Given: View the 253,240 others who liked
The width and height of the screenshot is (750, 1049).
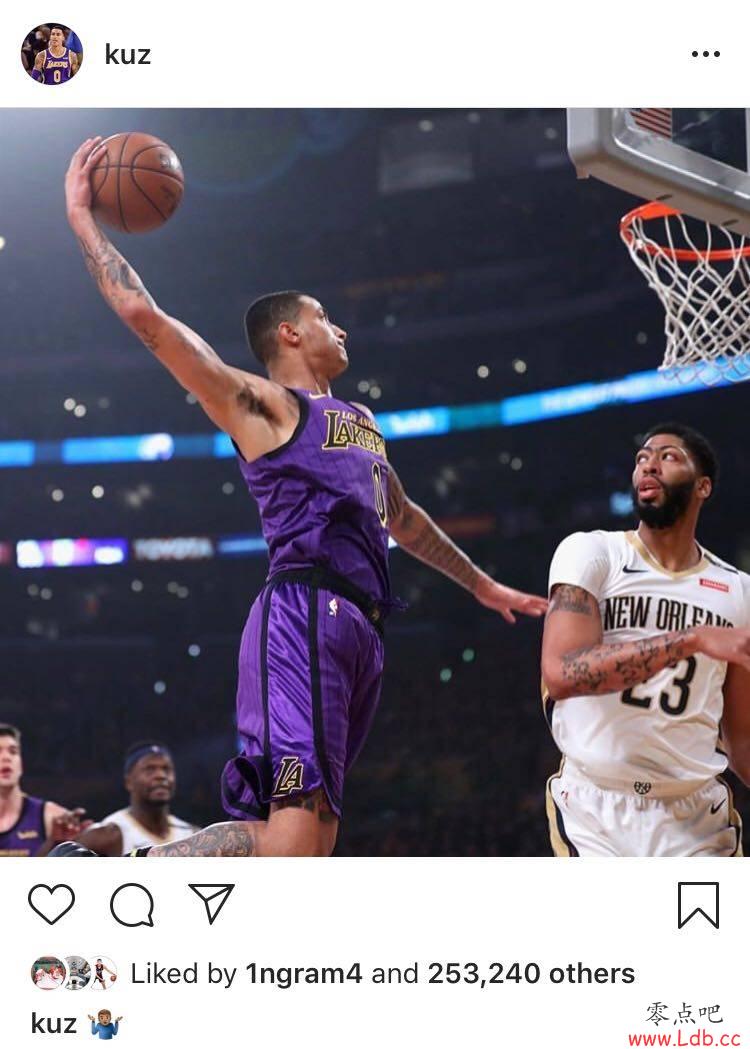Looking at the screenshot, I should click(530, 973).
